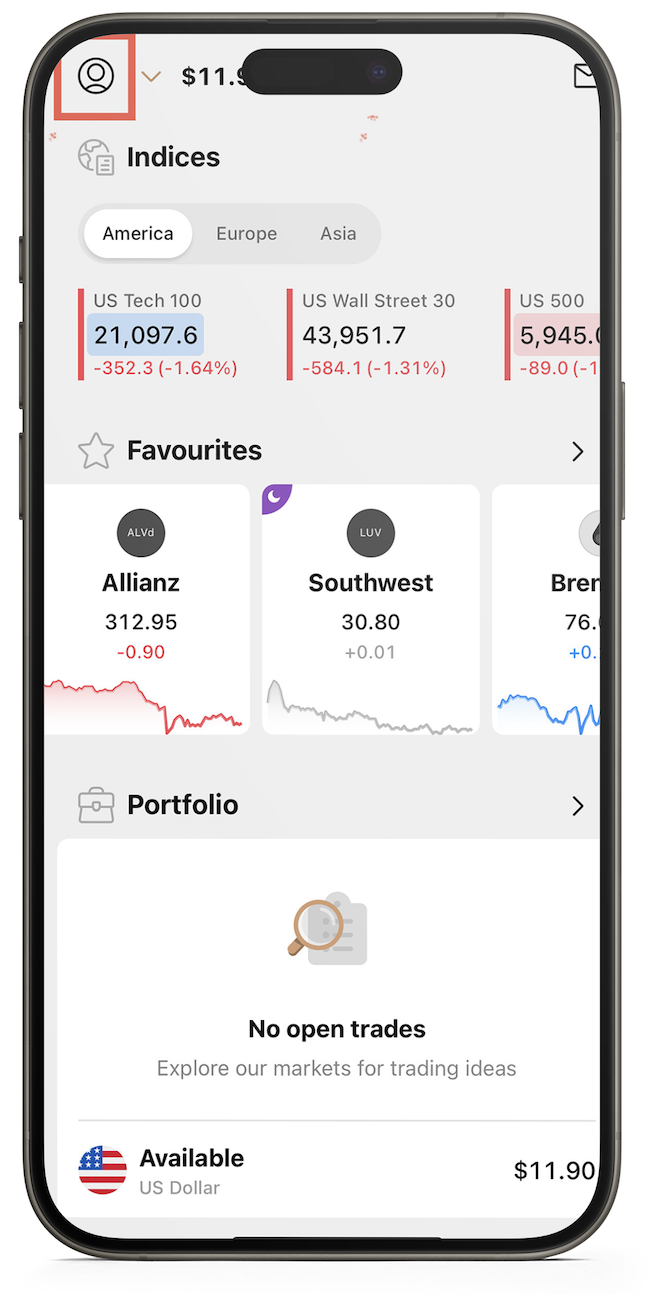This screenshot has width=658, height=1294.
Task: Open the Available US Dollar balance row
Action: click(337, 1171)
